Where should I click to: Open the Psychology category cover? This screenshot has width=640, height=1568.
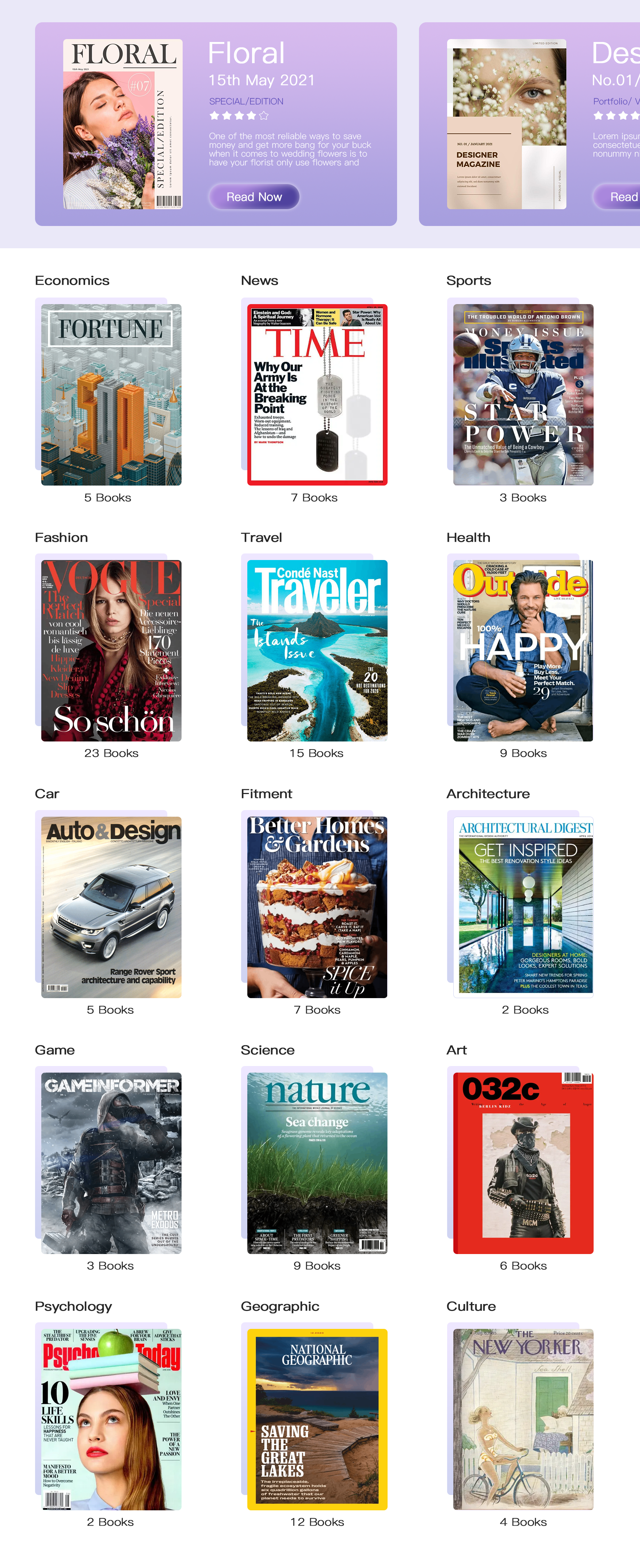111,1419
